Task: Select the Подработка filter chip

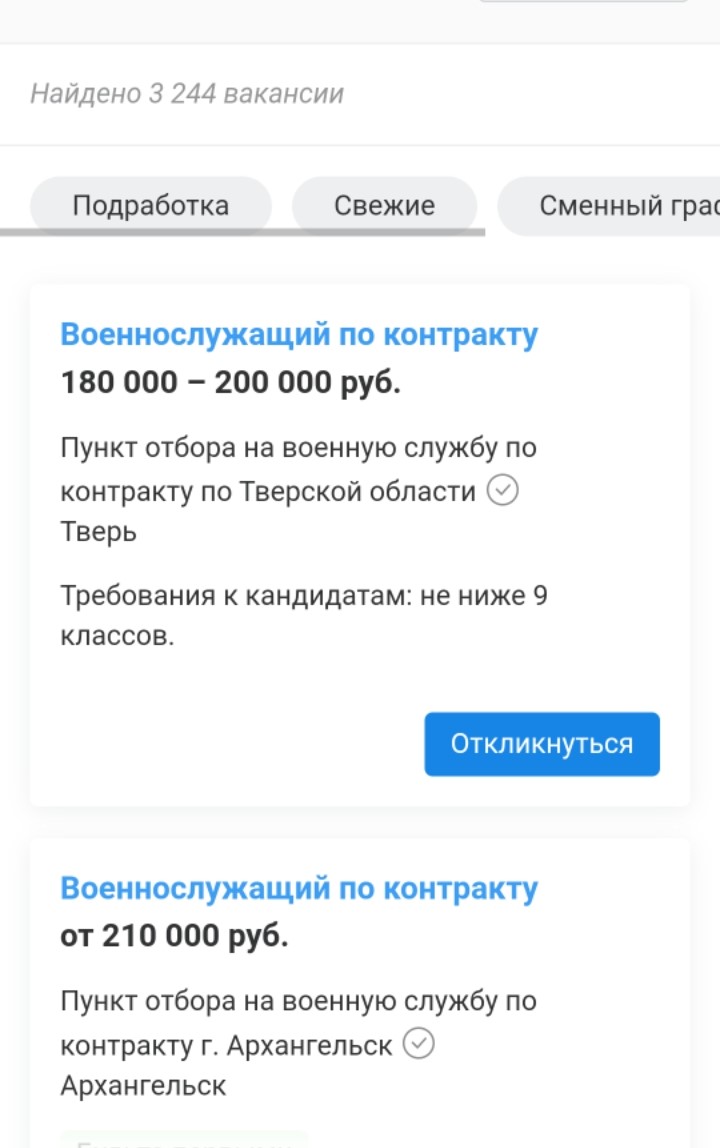Action: pyautogui.click(x=151, y=206)
